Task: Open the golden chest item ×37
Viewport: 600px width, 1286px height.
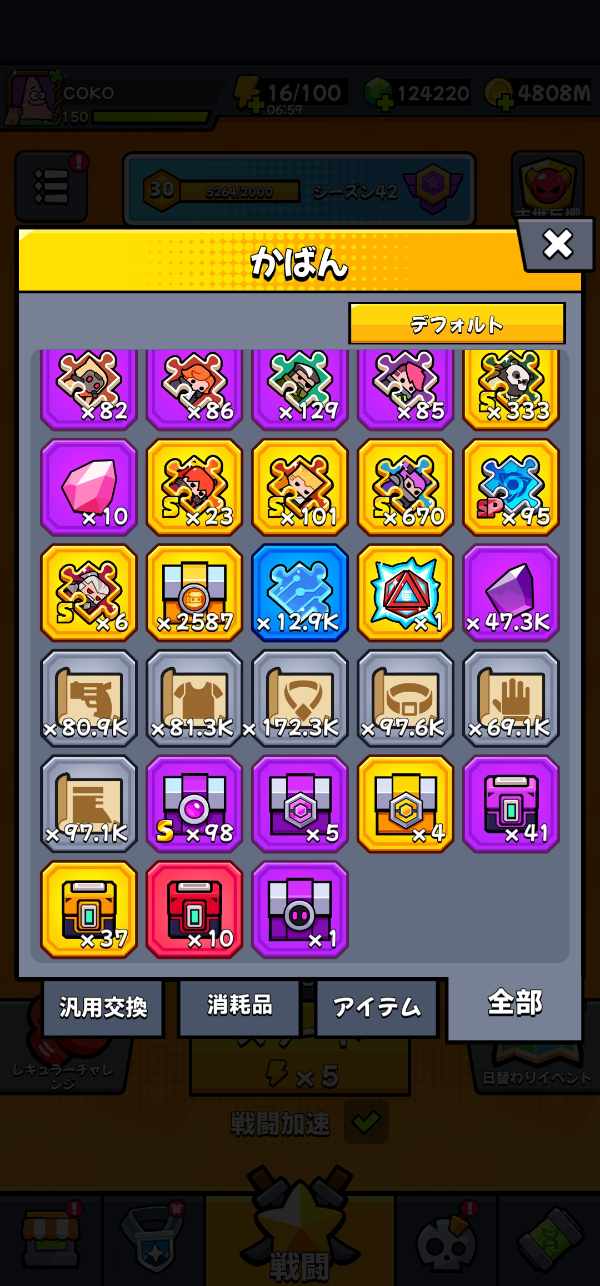Action: pos(88,908)
